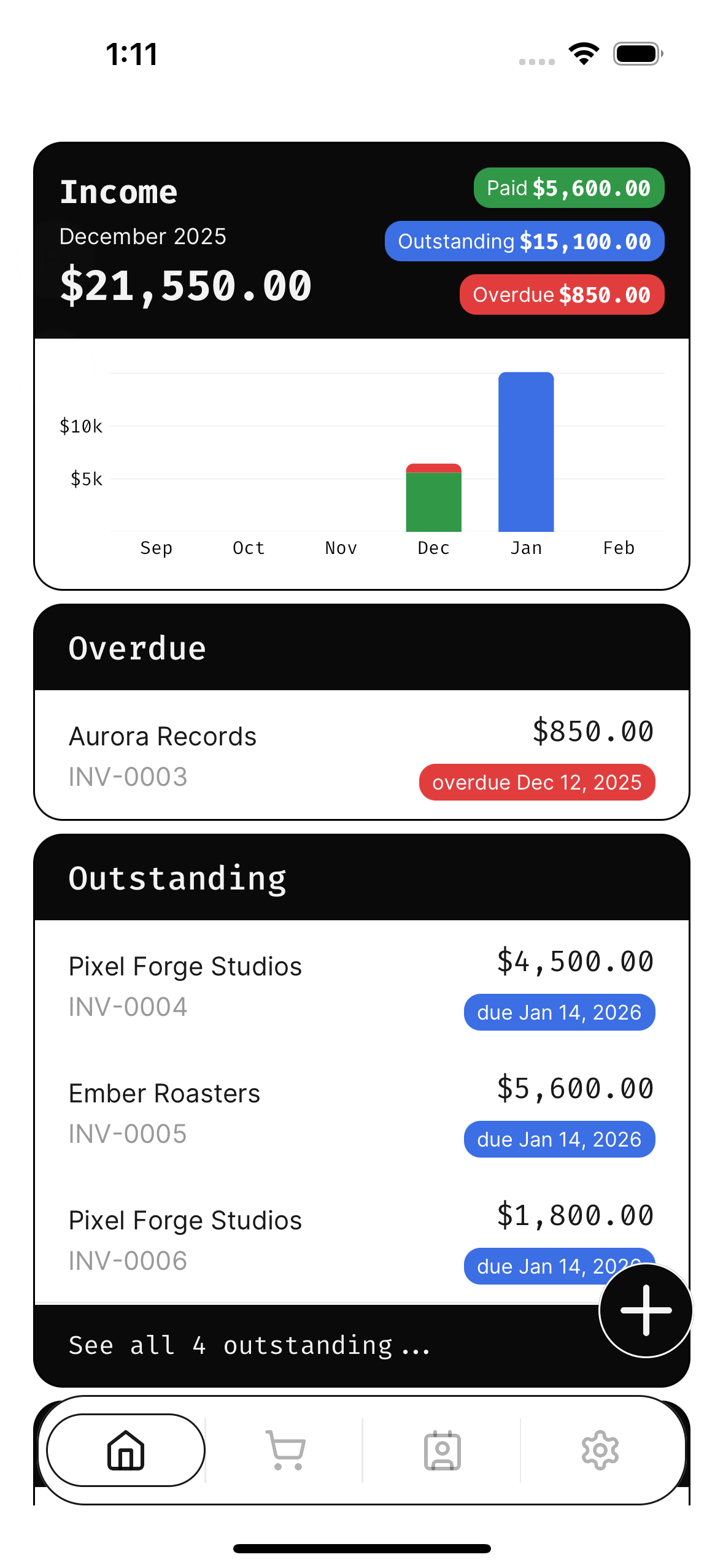Tap the Wi-Fi status icon
Viewport: 723px width, 1568px height.
point(583,54)
